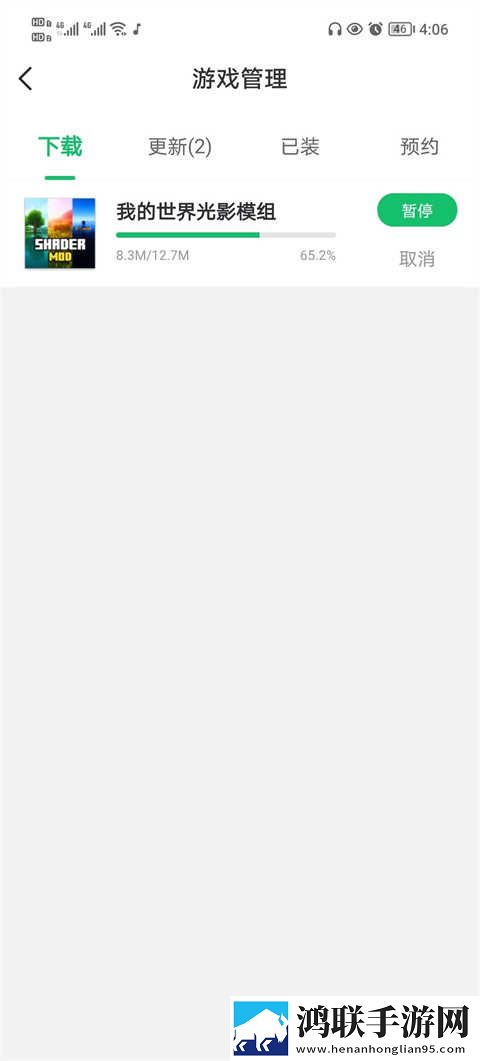
Task: Cancel the download via 取消
Action: (417, 258)
